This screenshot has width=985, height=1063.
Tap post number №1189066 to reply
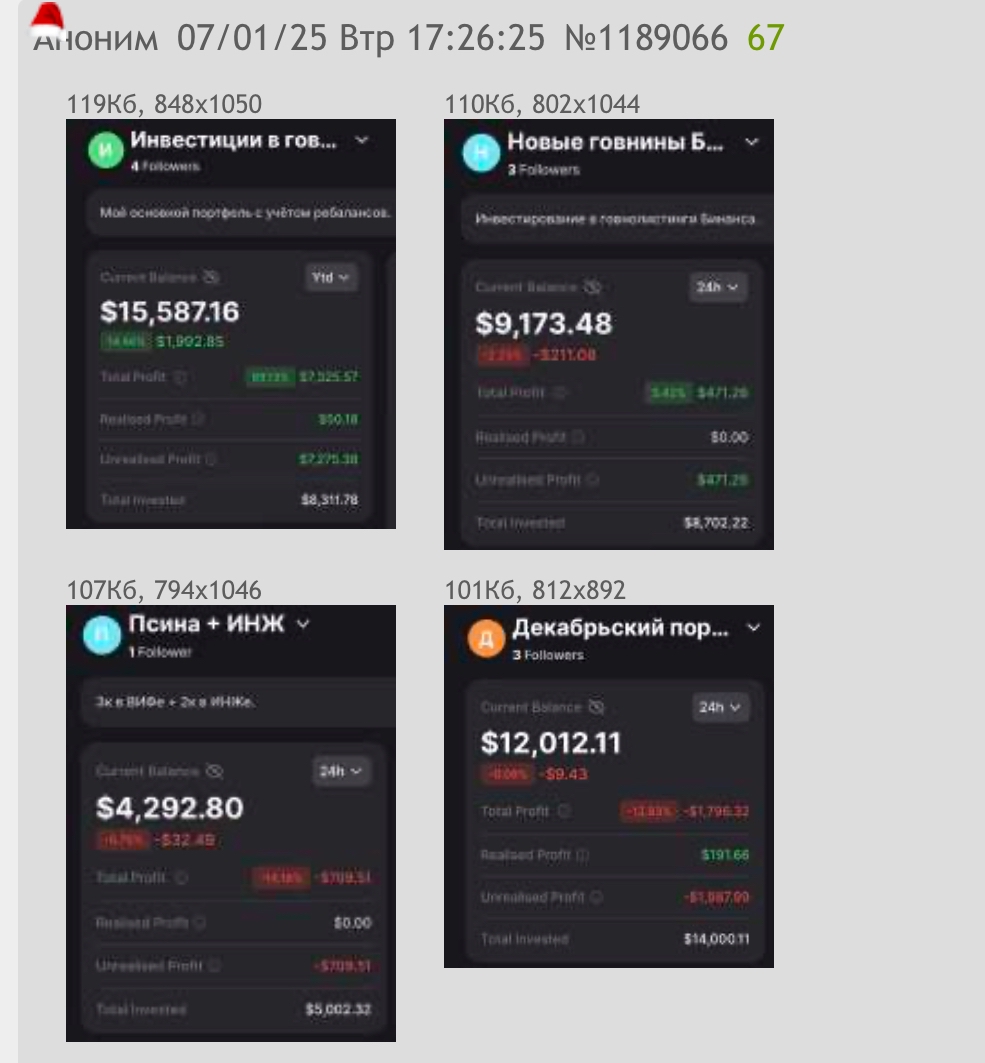646,39
